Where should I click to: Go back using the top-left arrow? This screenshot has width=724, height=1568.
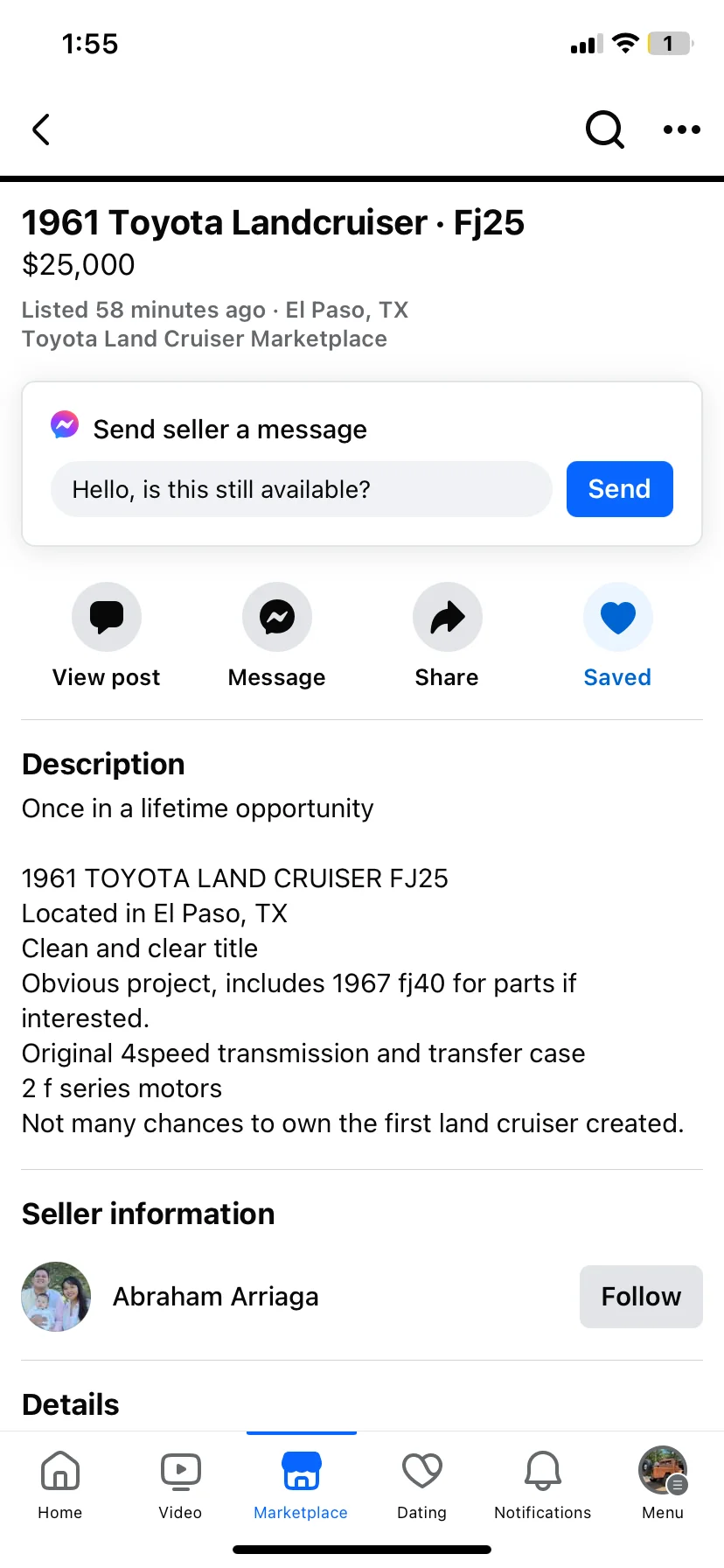(x=41, y=129)
